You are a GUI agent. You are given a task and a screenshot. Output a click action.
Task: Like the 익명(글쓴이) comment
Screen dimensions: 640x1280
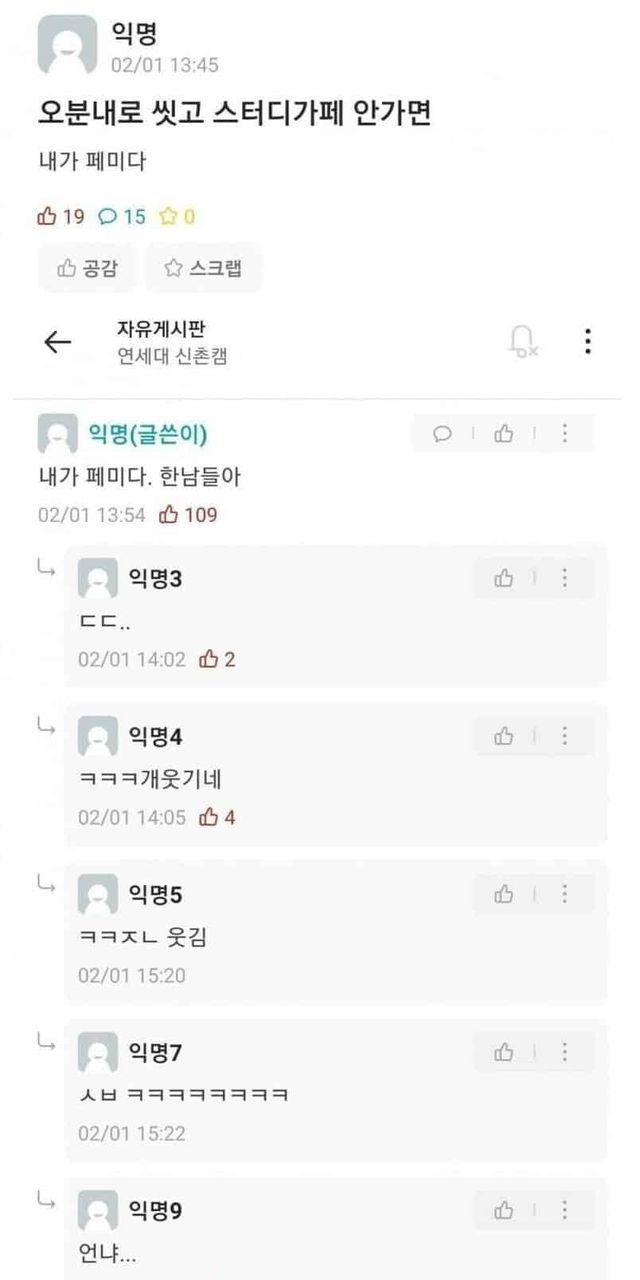504,433
